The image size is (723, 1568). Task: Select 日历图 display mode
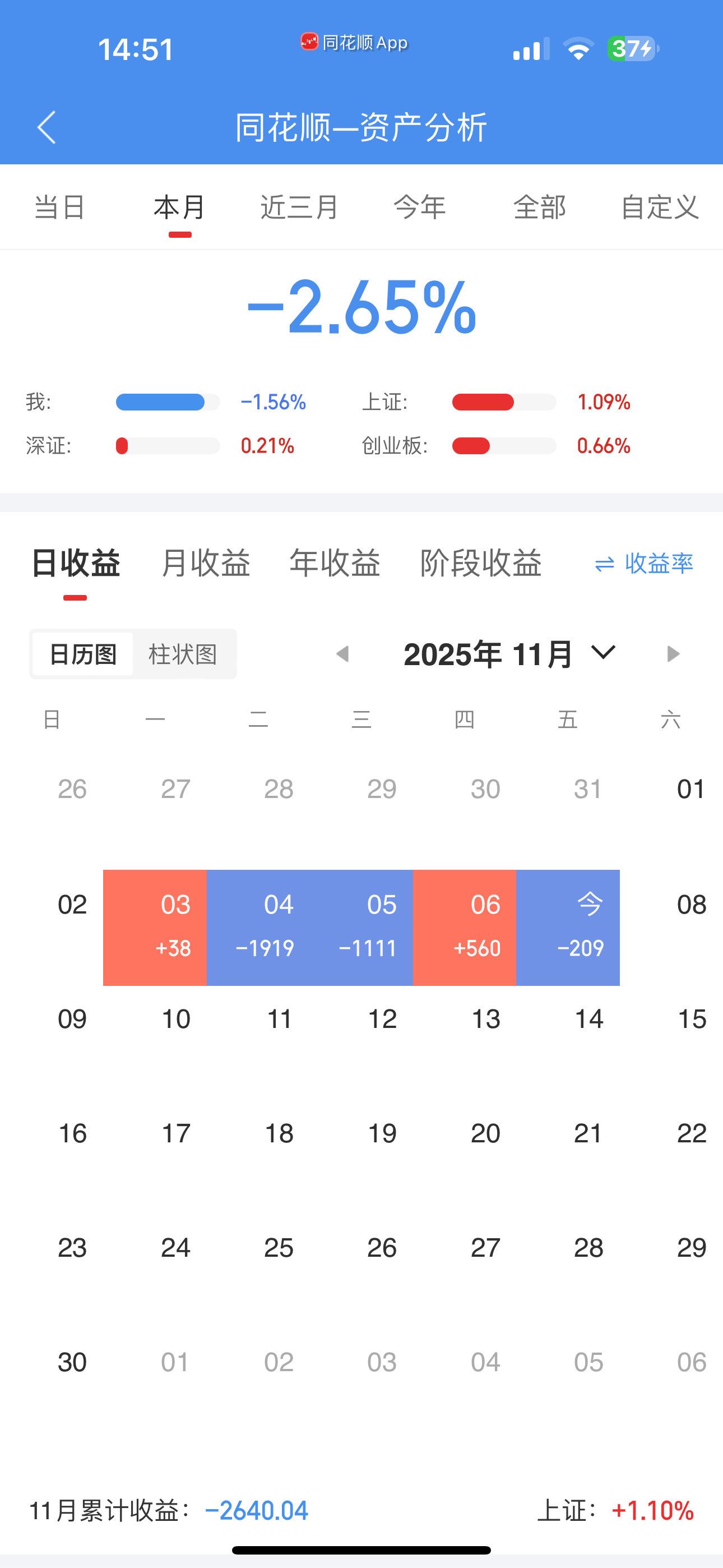pos(84,654)
